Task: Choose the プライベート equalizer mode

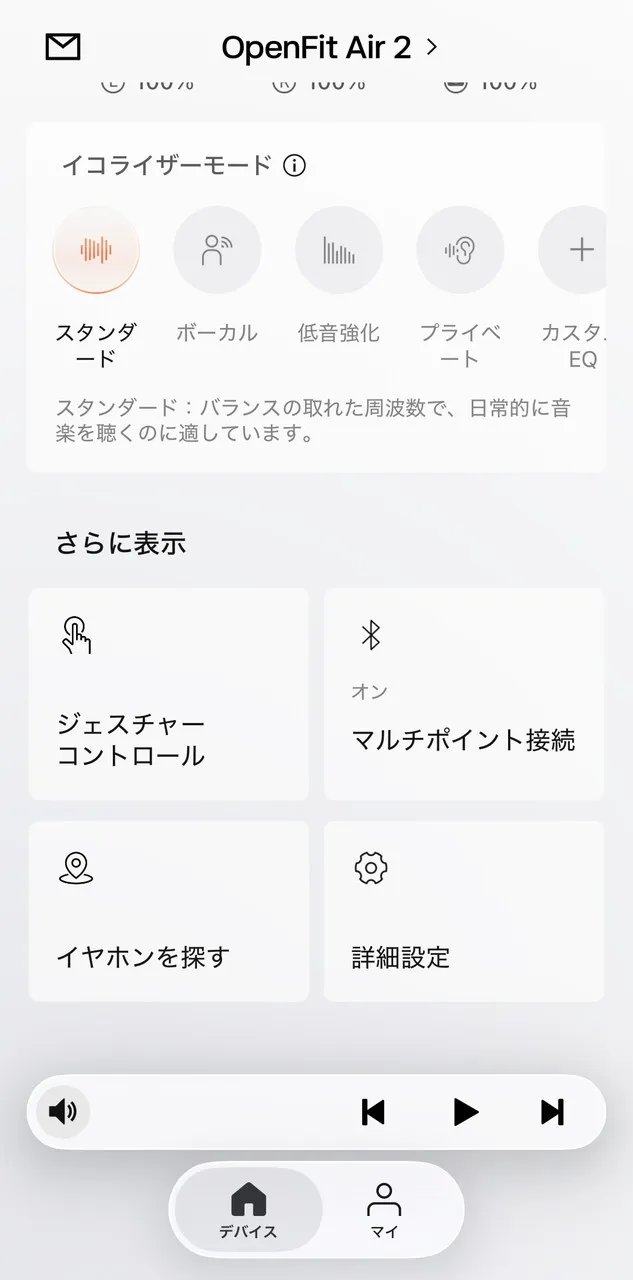Action: pyautogui.click(x=460, y=250)
